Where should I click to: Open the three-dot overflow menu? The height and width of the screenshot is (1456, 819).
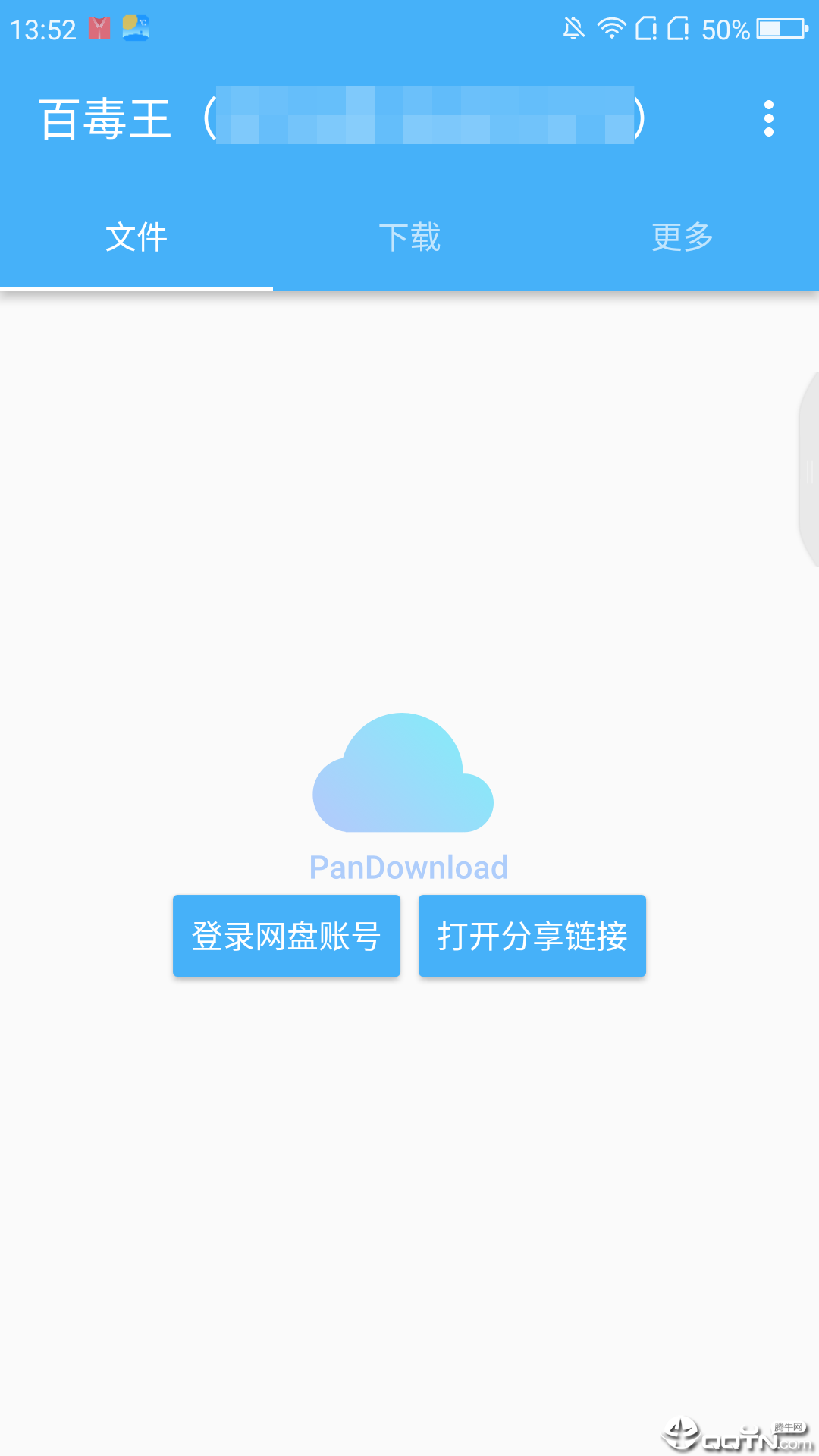(x=768, y=118)
